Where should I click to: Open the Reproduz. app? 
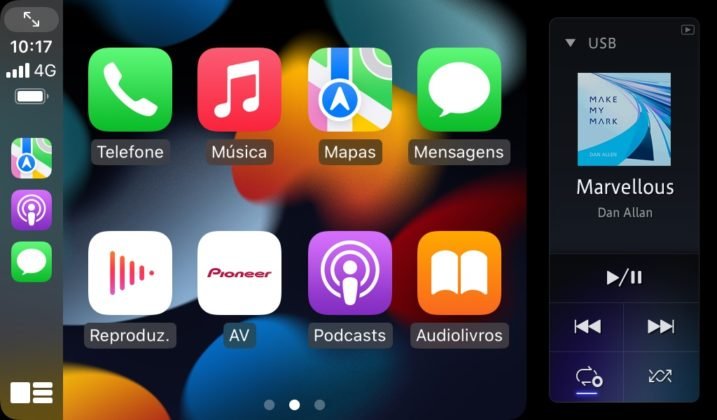coord(130,273)
